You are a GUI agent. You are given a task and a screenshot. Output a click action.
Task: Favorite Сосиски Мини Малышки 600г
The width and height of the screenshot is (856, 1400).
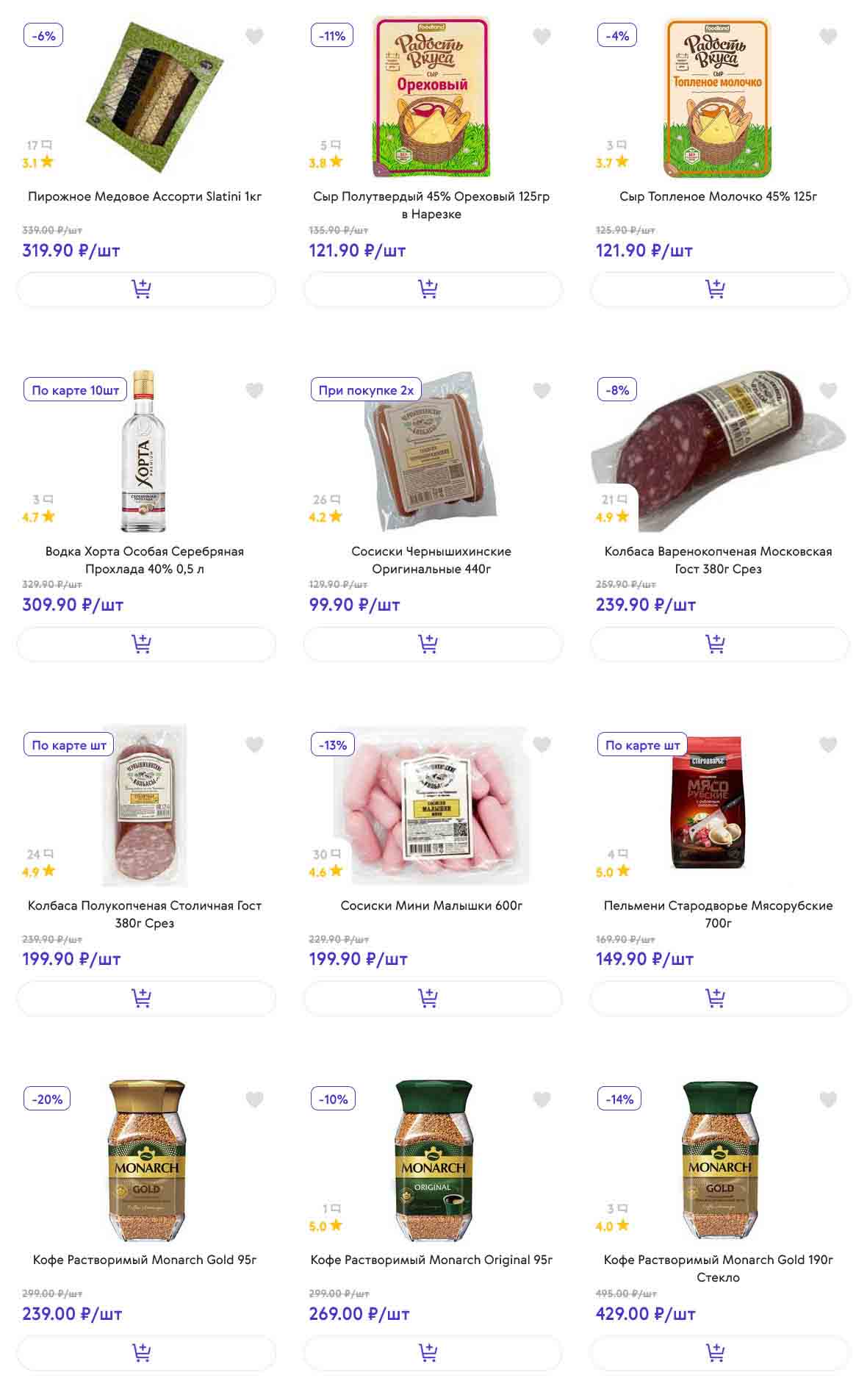point(542,744)
